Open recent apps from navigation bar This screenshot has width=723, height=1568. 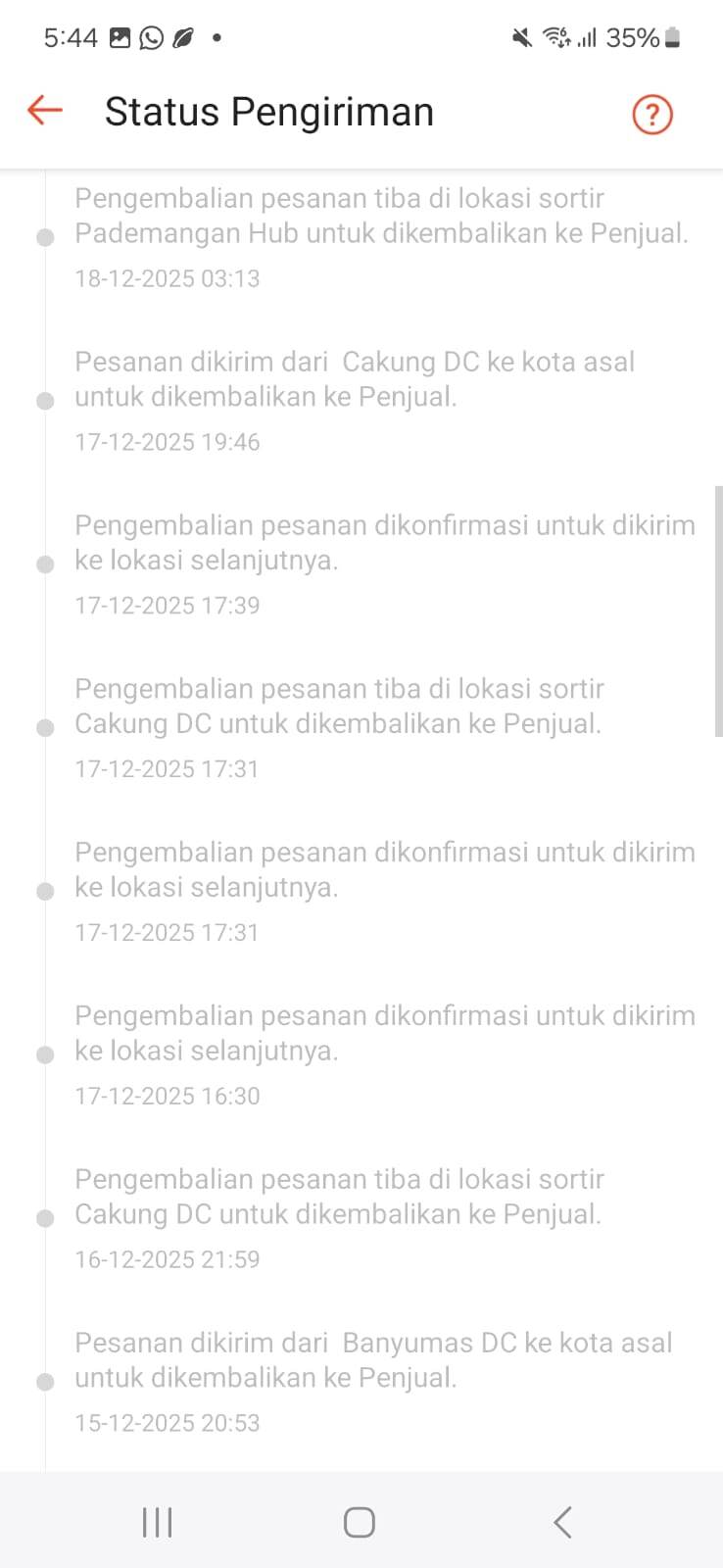click(x=157, y=1522)
